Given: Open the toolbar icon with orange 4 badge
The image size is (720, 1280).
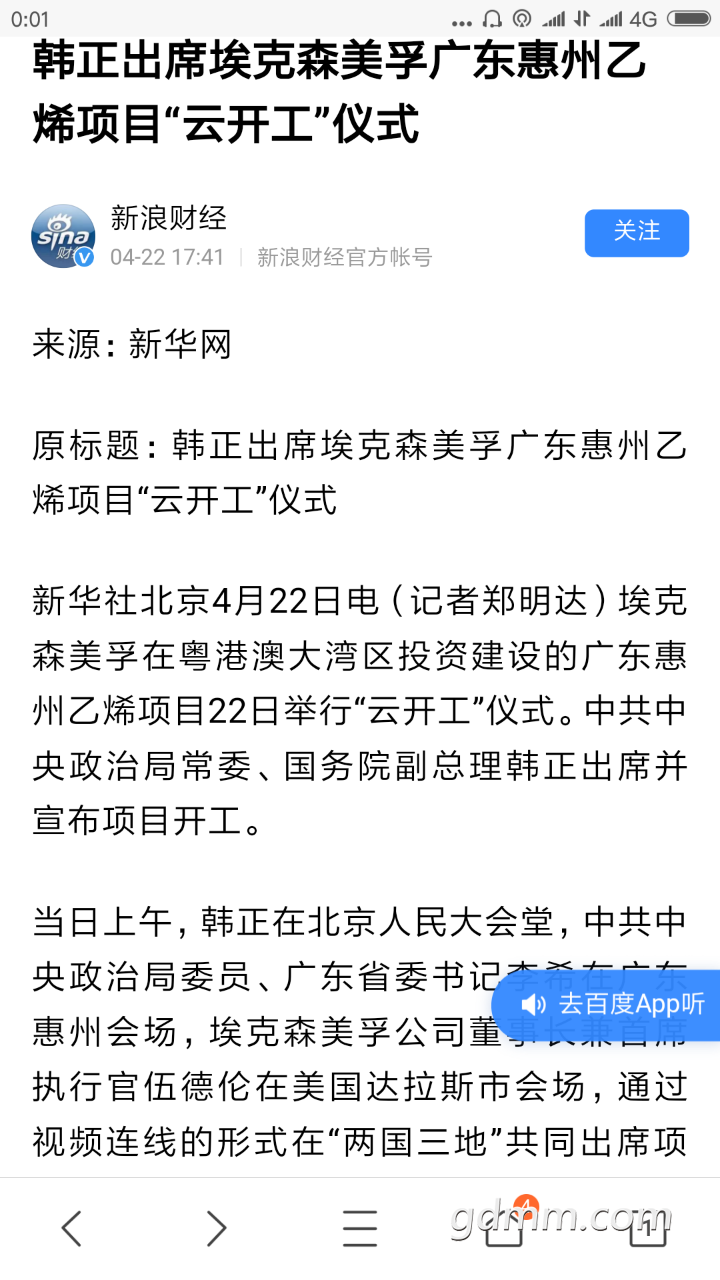Looking at the screenshot, I should point(505,1224).
